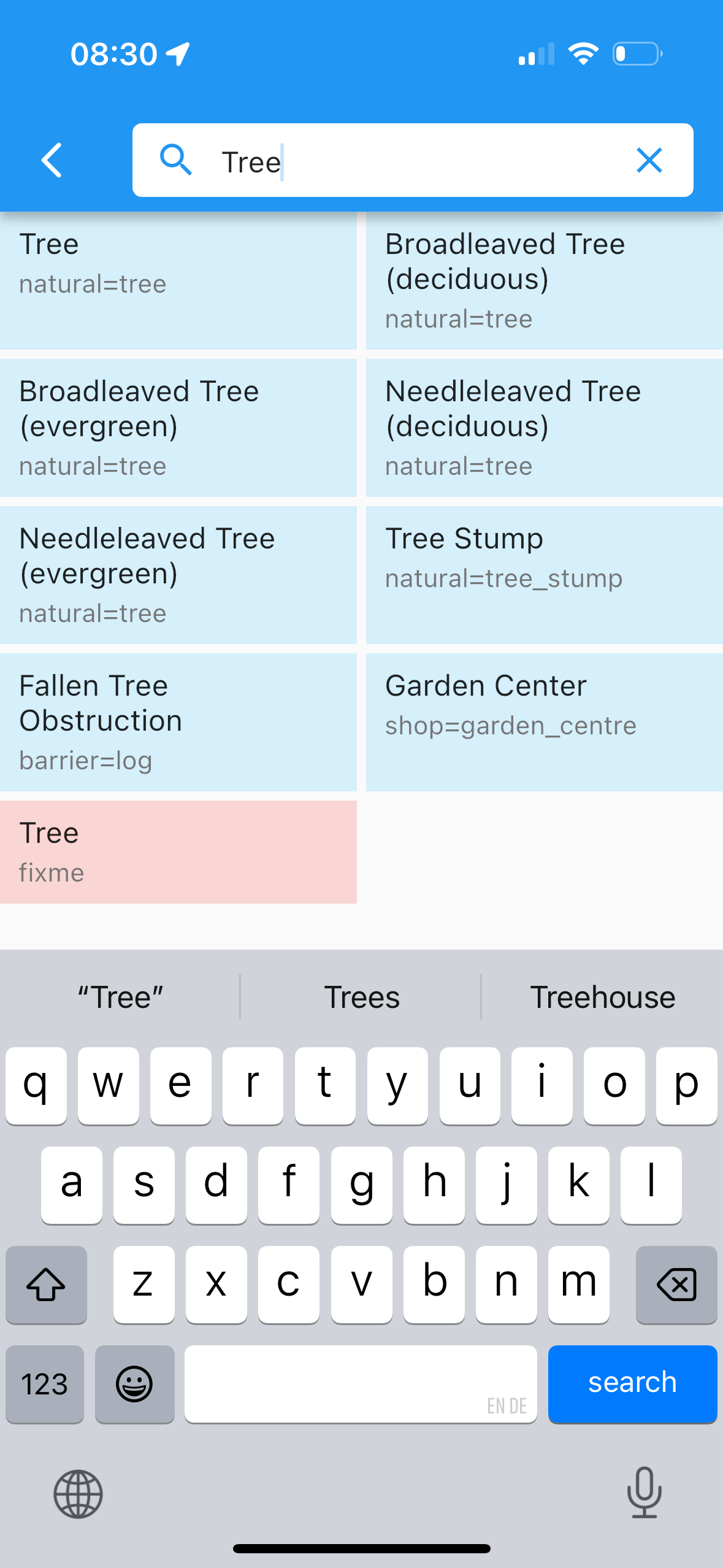Image resolution: width=723 pixels, height=1568 pixels.
Task: Choose Broadleaved Tree (evergreen)
Action: coord(178,428)
